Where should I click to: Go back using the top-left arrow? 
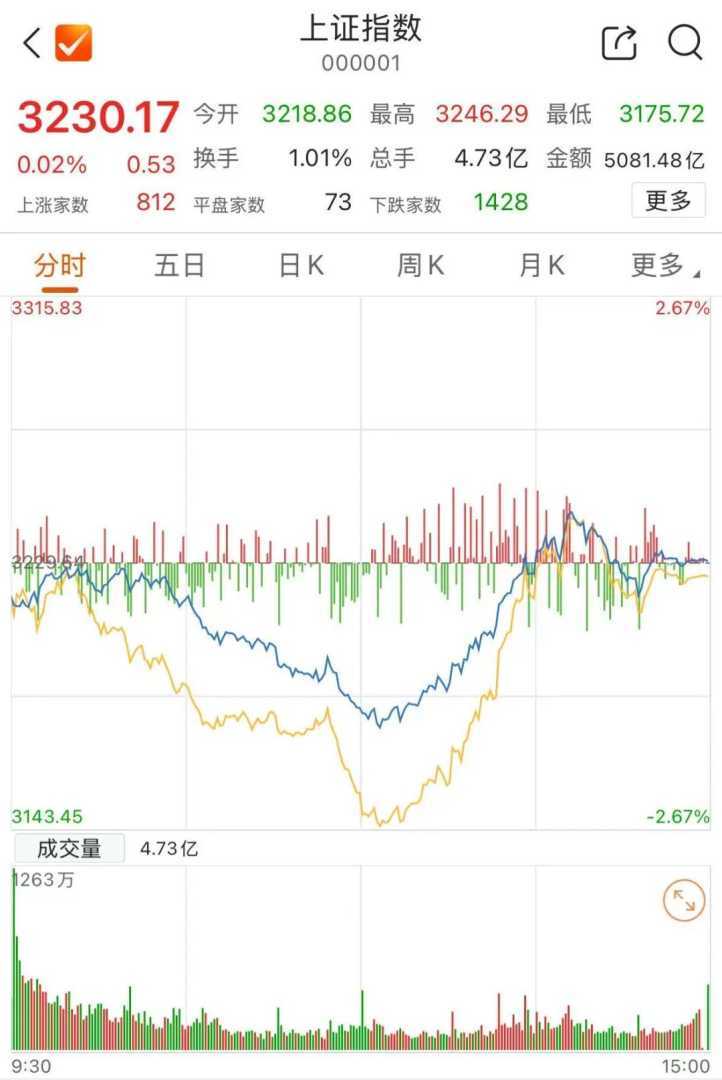tap(32, 43)
